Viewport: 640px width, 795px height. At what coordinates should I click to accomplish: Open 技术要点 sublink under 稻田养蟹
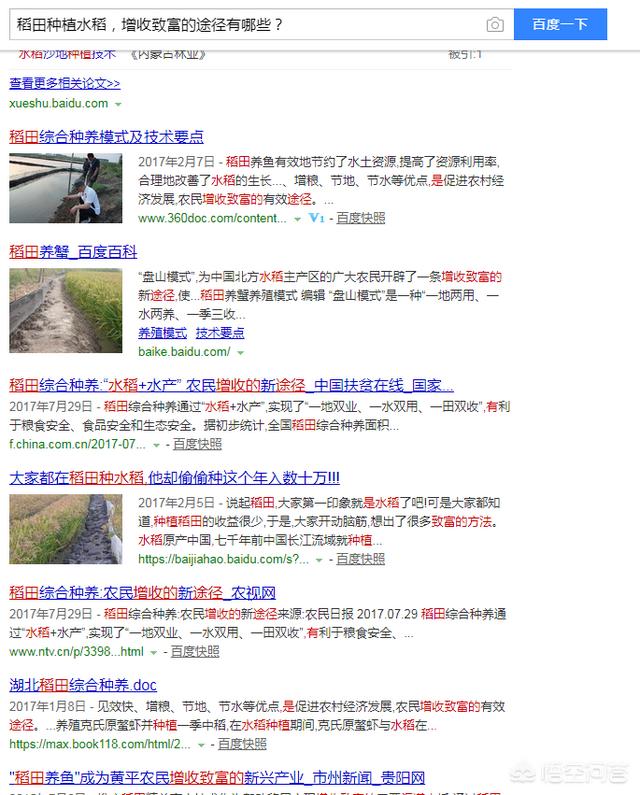[x=220, y=333]
